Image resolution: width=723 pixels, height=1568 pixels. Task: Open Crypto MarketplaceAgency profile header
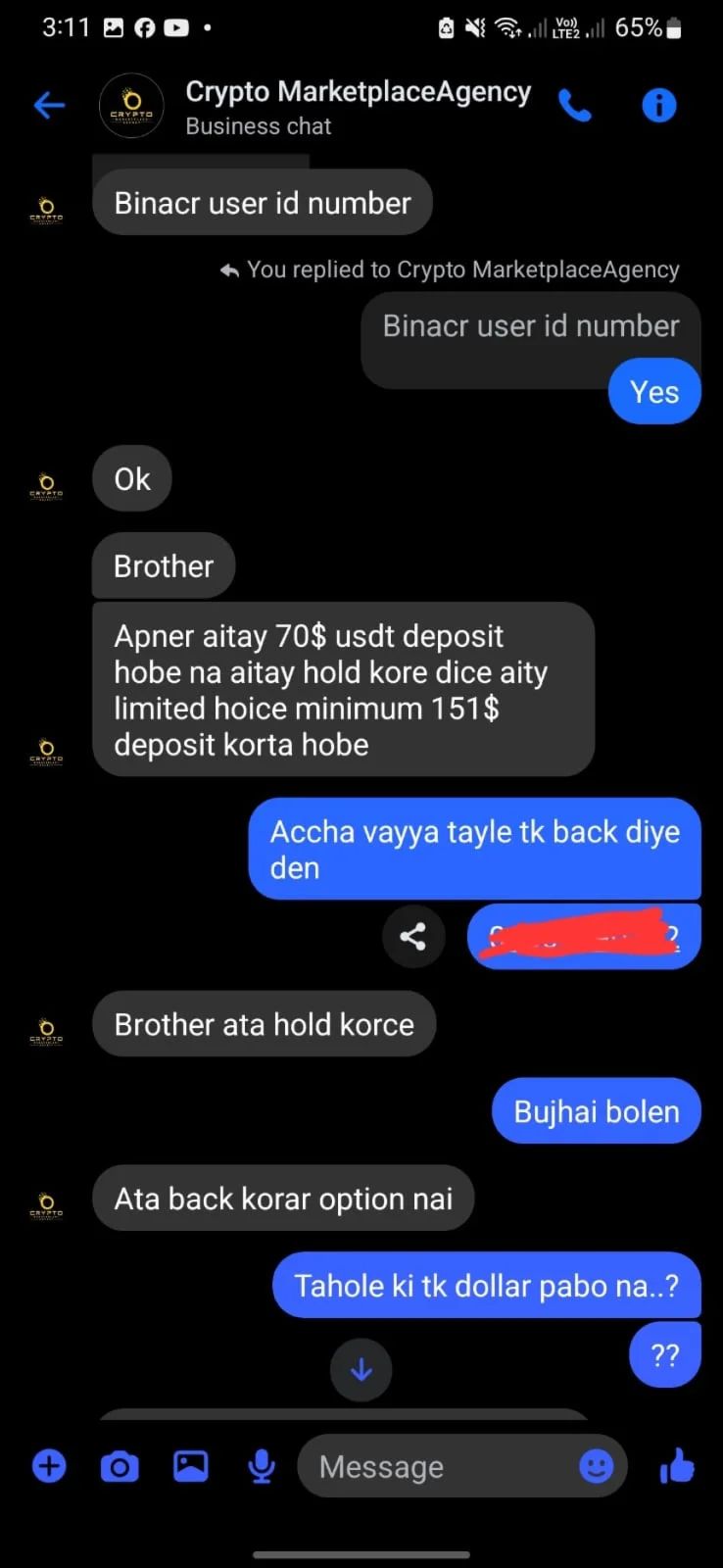point(313,106)
